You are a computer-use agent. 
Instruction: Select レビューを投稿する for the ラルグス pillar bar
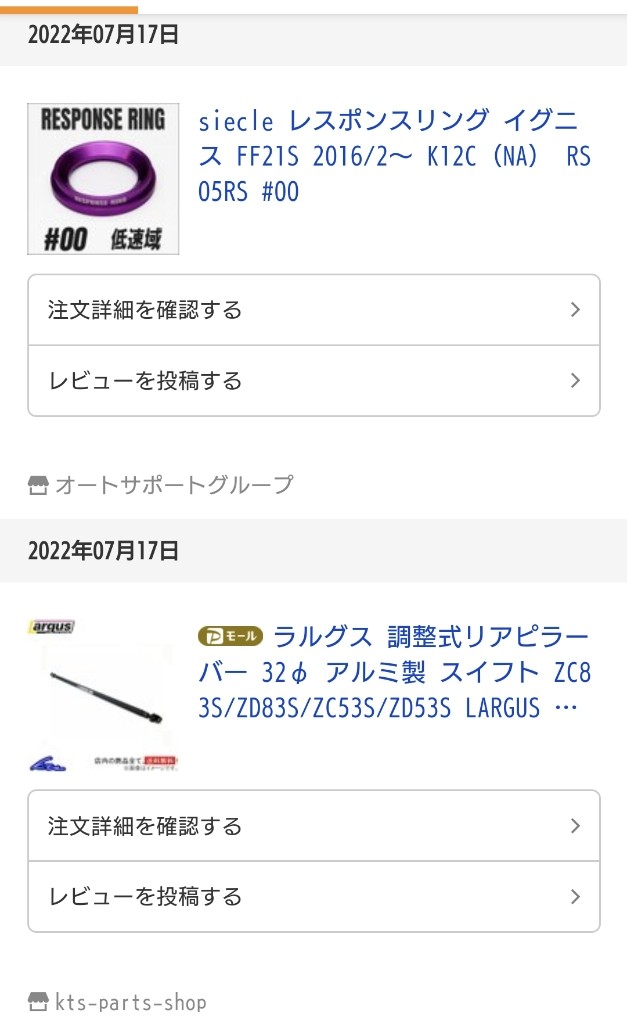click(x=314, y=897)
